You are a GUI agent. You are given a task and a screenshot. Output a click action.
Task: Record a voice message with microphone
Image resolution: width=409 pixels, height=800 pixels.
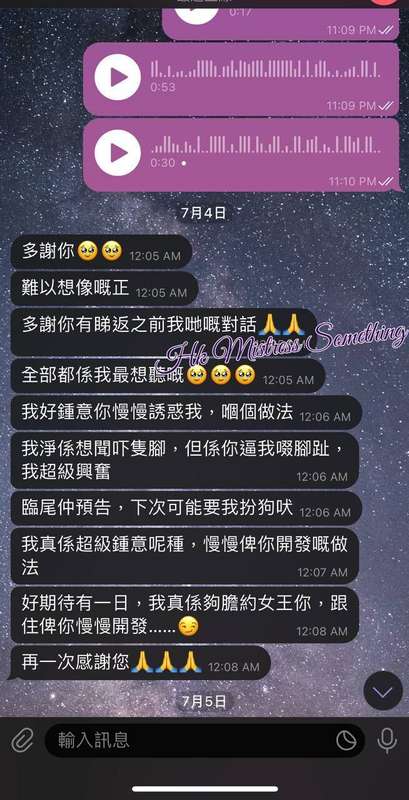[387, 740]
